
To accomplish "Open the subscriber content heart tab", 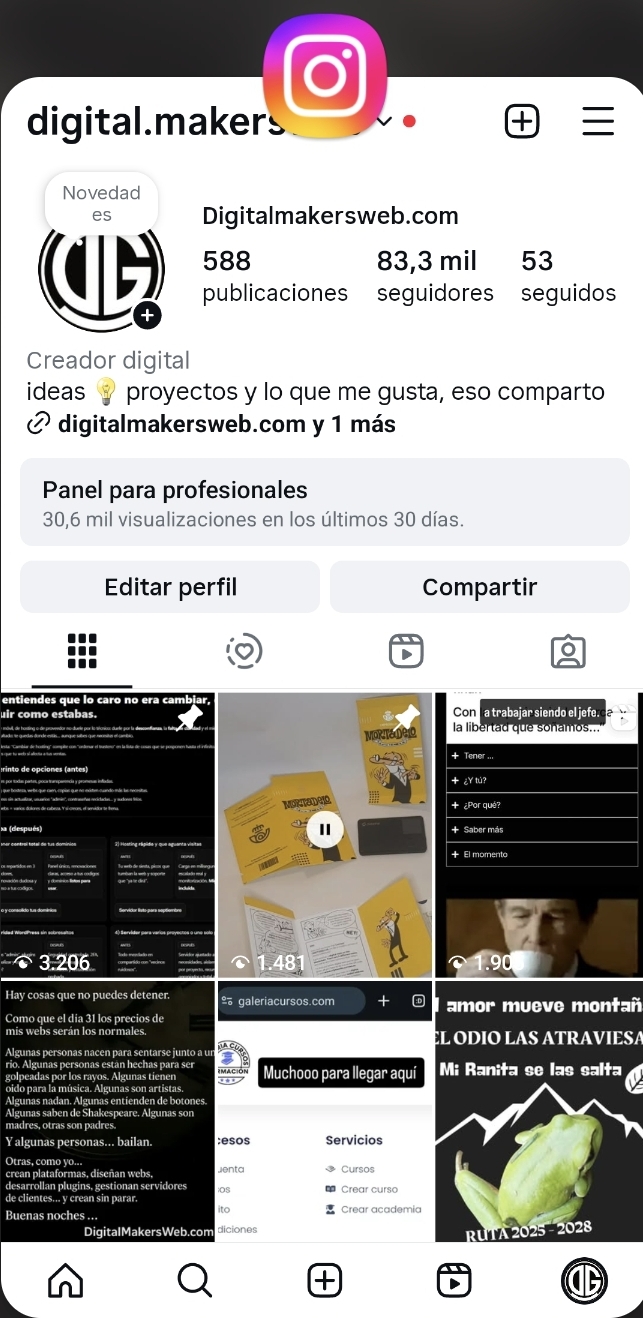I will point(244,651).
